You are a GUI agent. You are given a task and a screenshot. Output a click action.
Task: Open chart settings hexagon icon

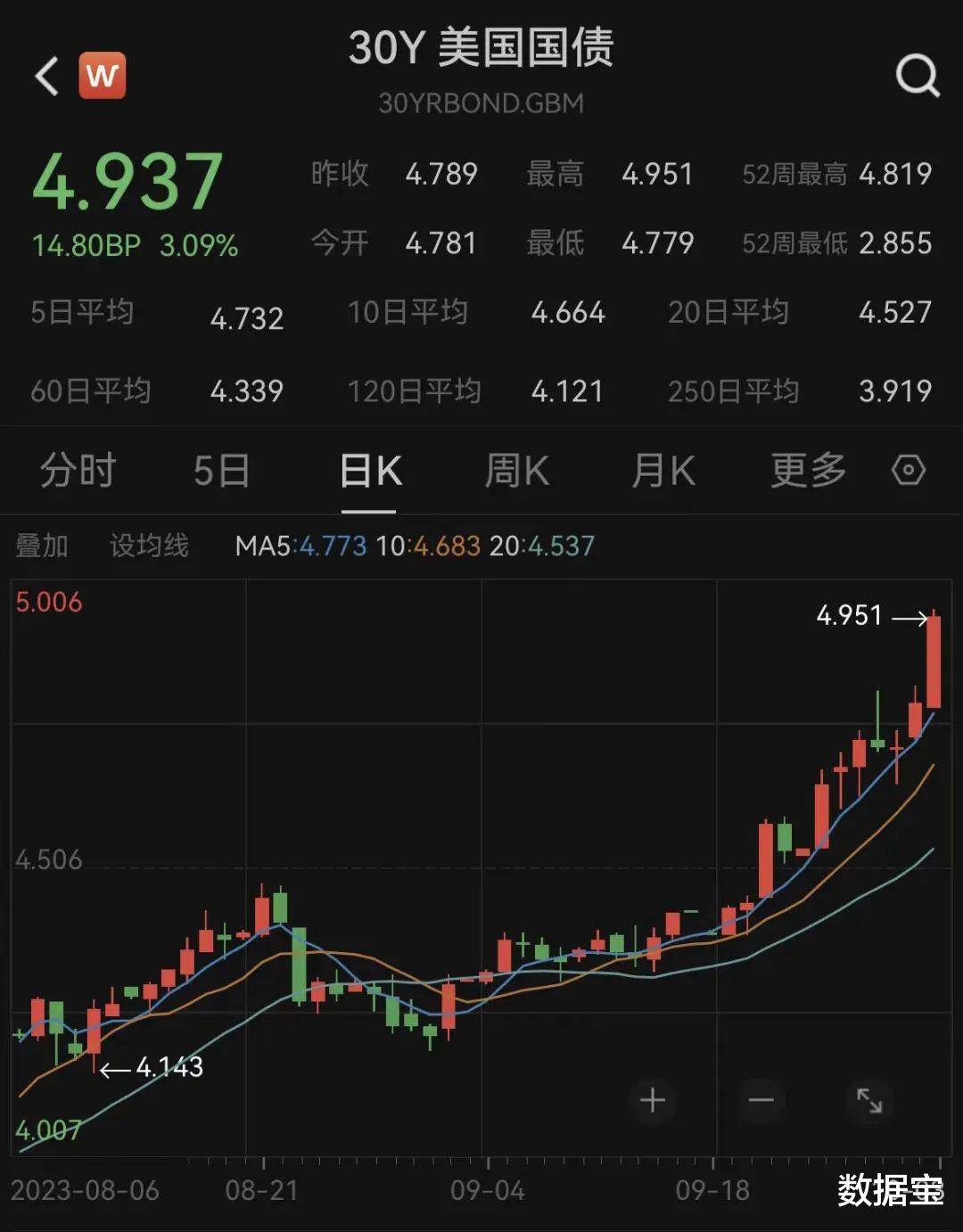coord(909,470)
